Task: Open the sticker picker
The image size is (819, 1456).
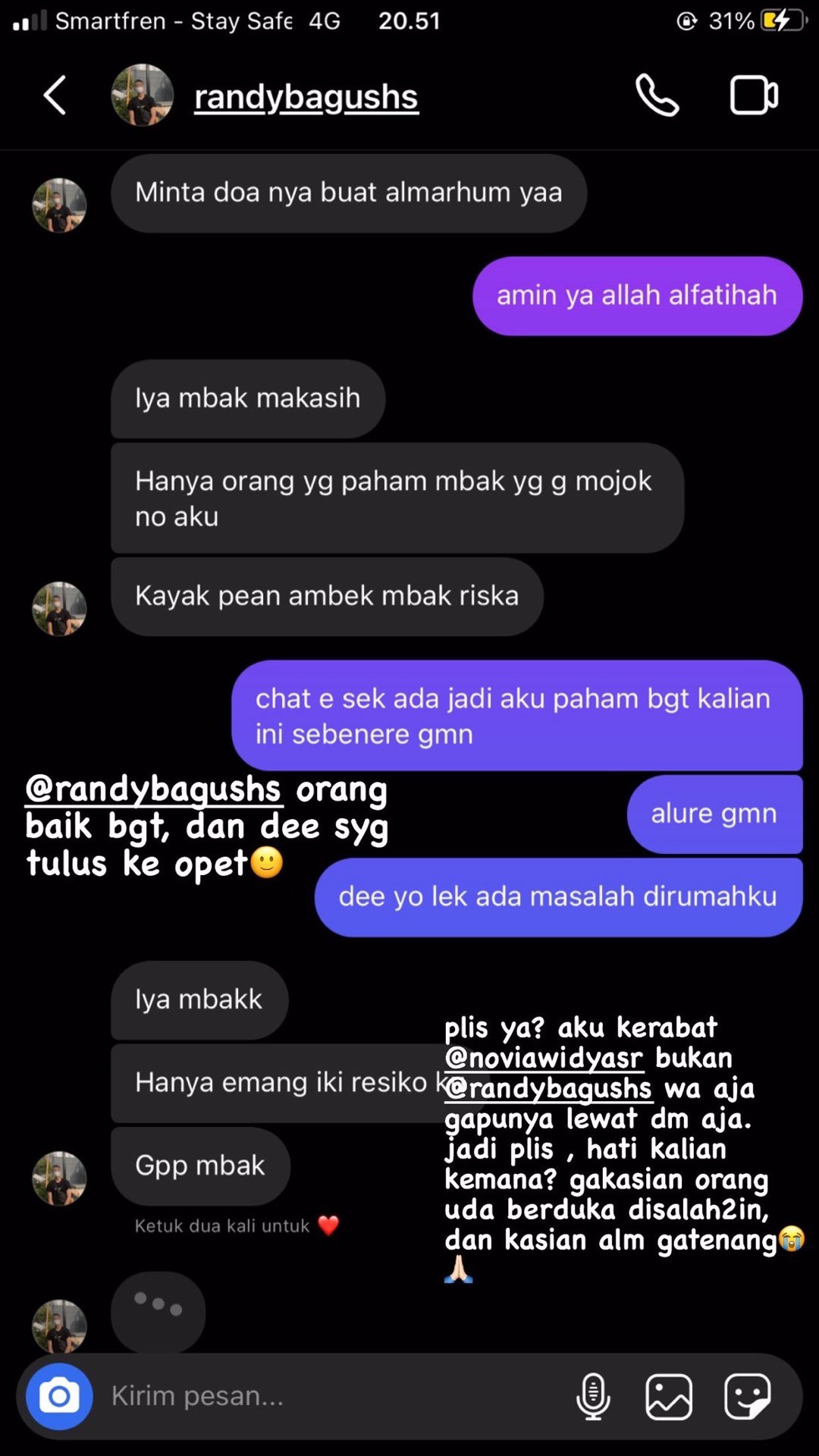Action: (749, 1398)
